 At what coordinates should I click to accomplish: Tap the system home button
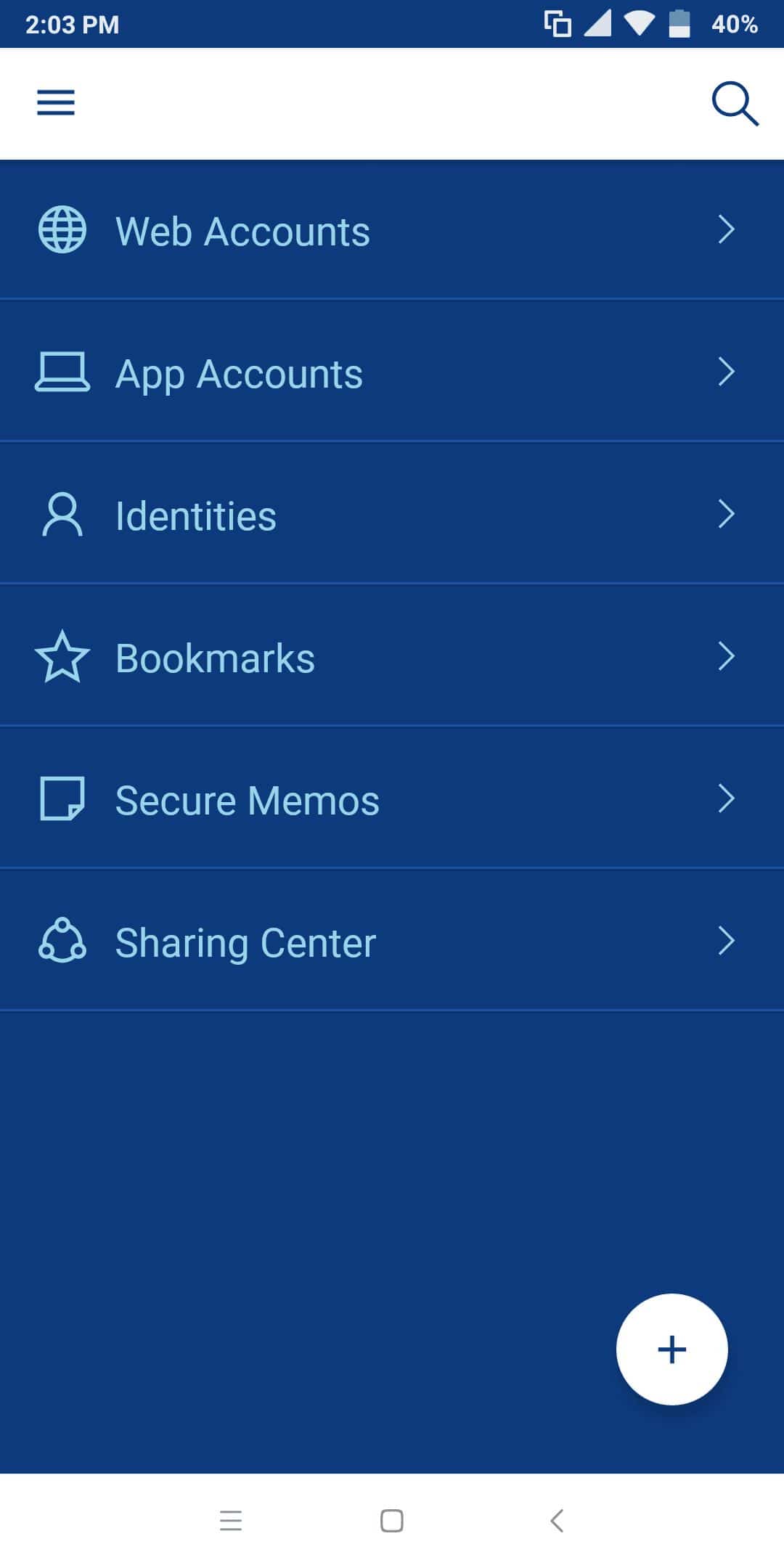392,1520
